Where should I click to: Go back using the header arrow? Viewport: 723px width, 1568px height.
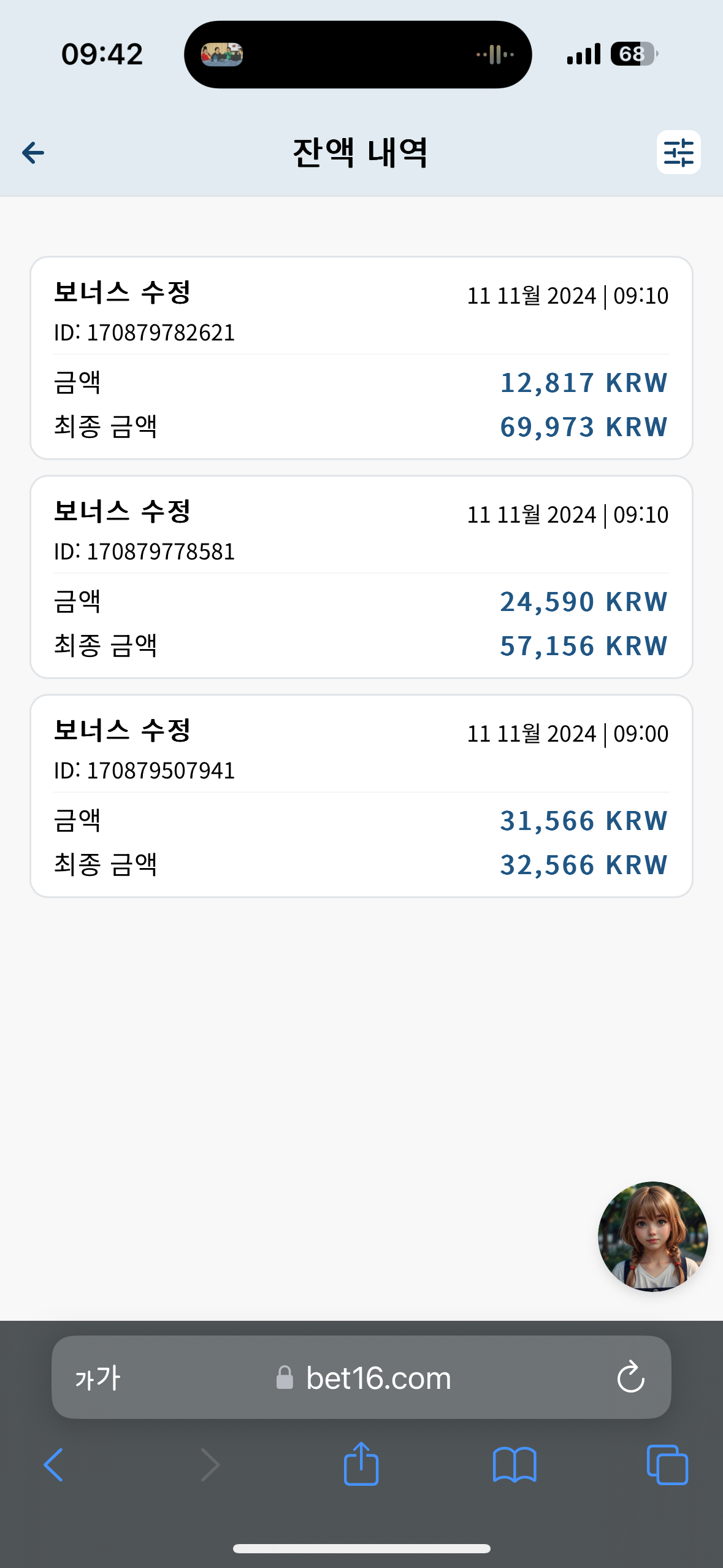click(x=33, y=153)
